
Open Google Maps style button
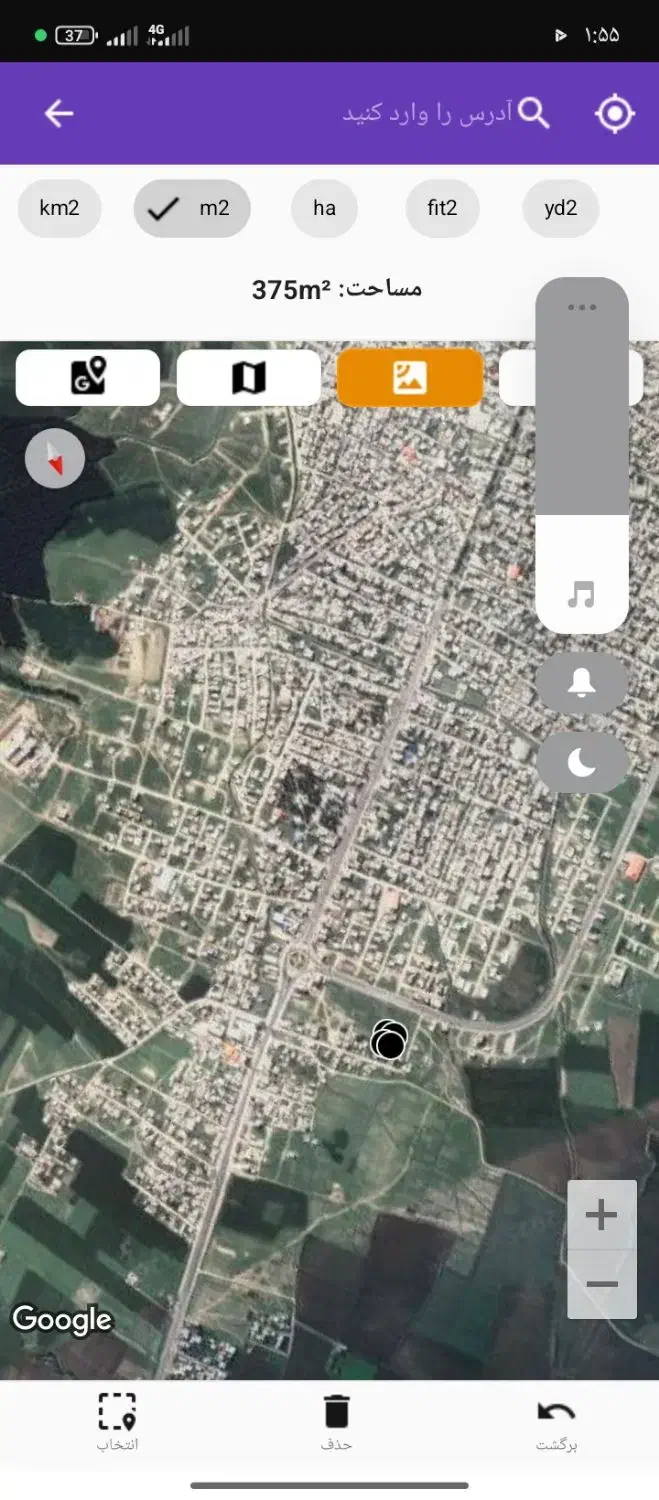point(88,377)
